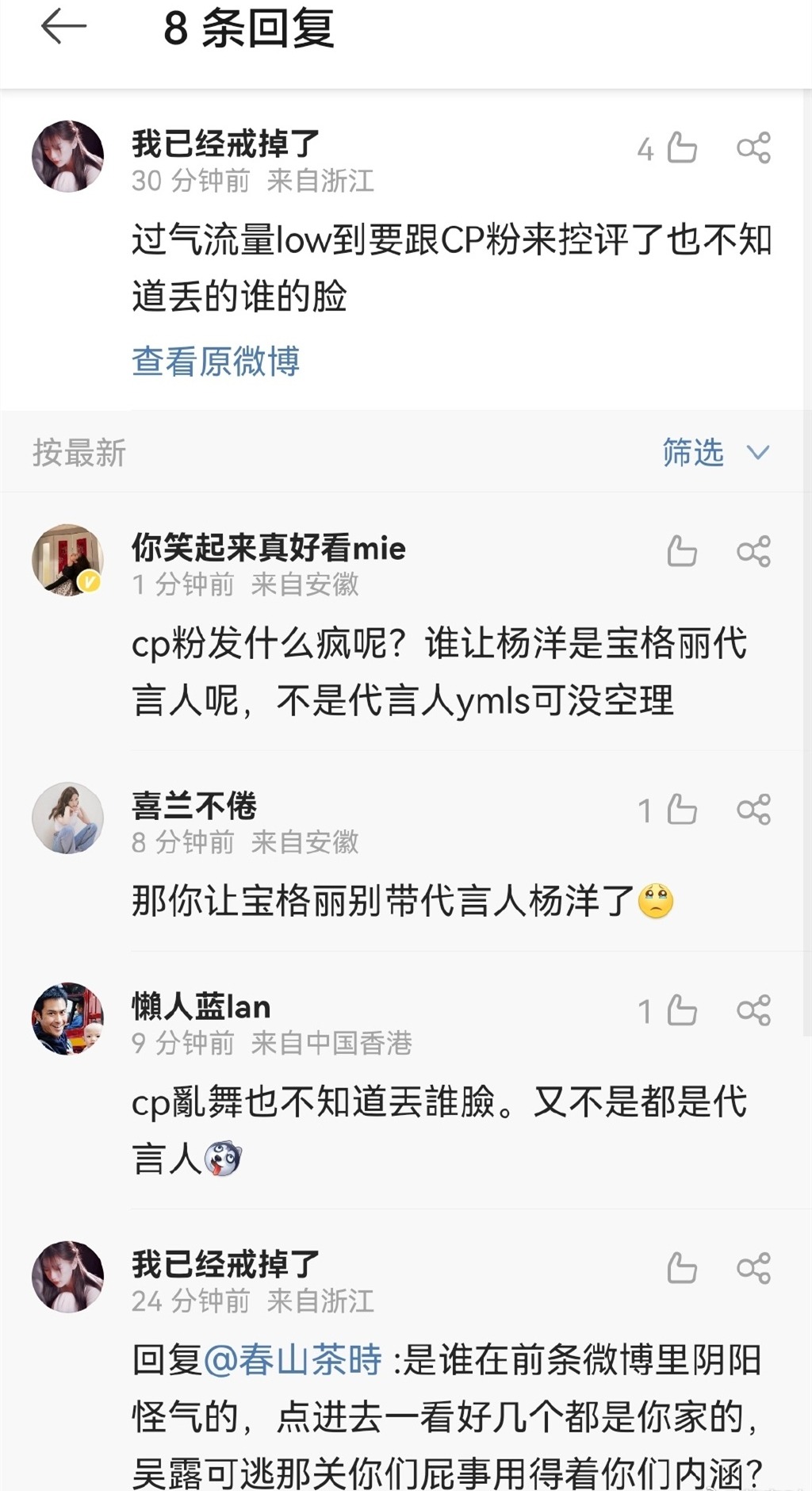Like the reply by 喜兰不倦

tap(681, 810)
